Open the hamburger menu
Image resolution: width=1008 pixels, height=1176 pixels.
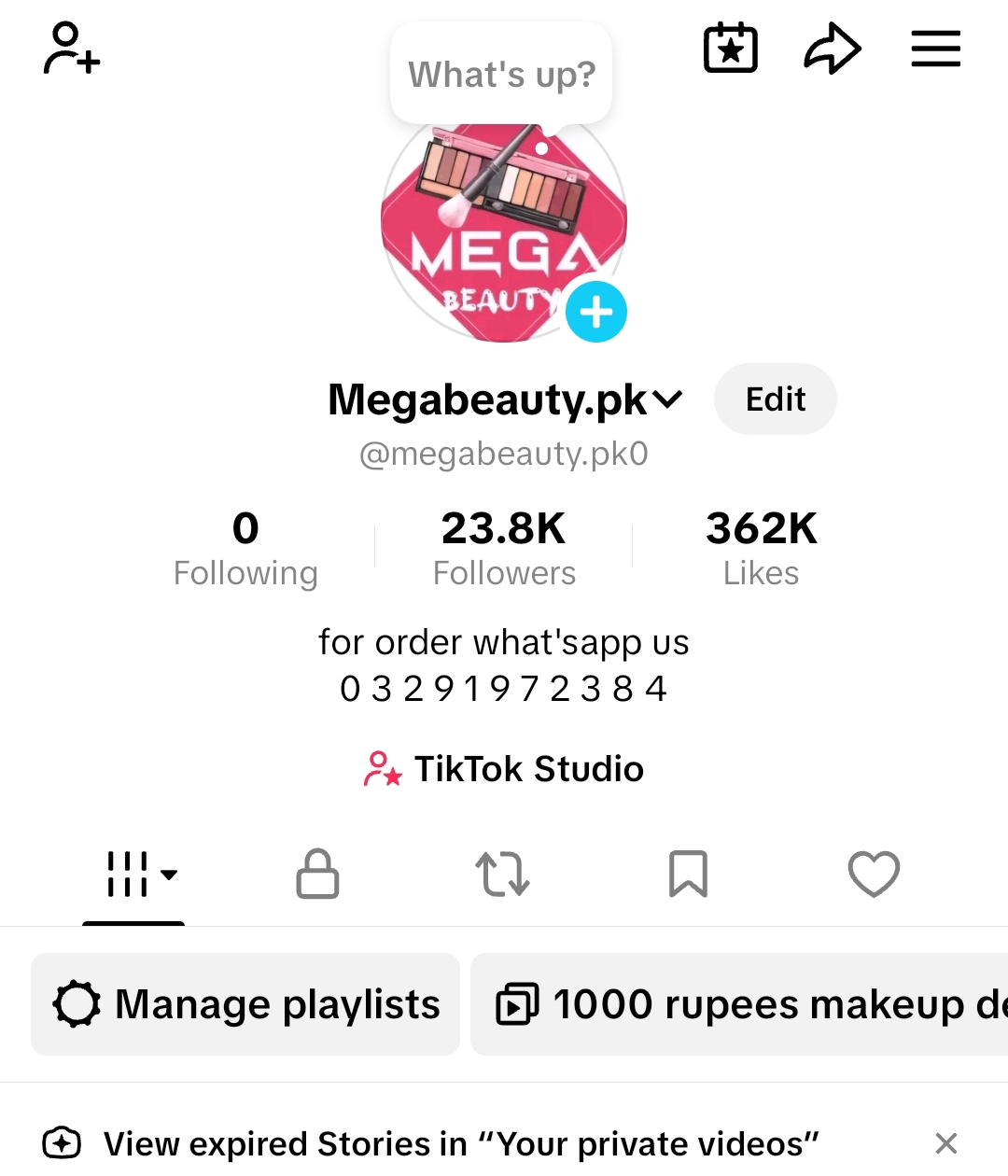(935, 49)
